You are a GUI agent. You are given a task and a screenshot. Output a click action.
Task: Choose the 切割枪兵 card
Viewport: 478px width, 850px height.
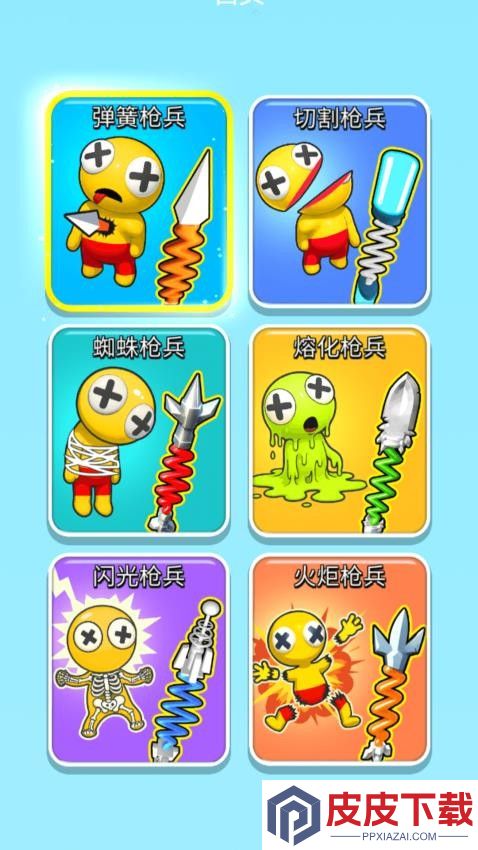[x=339, y=202]
